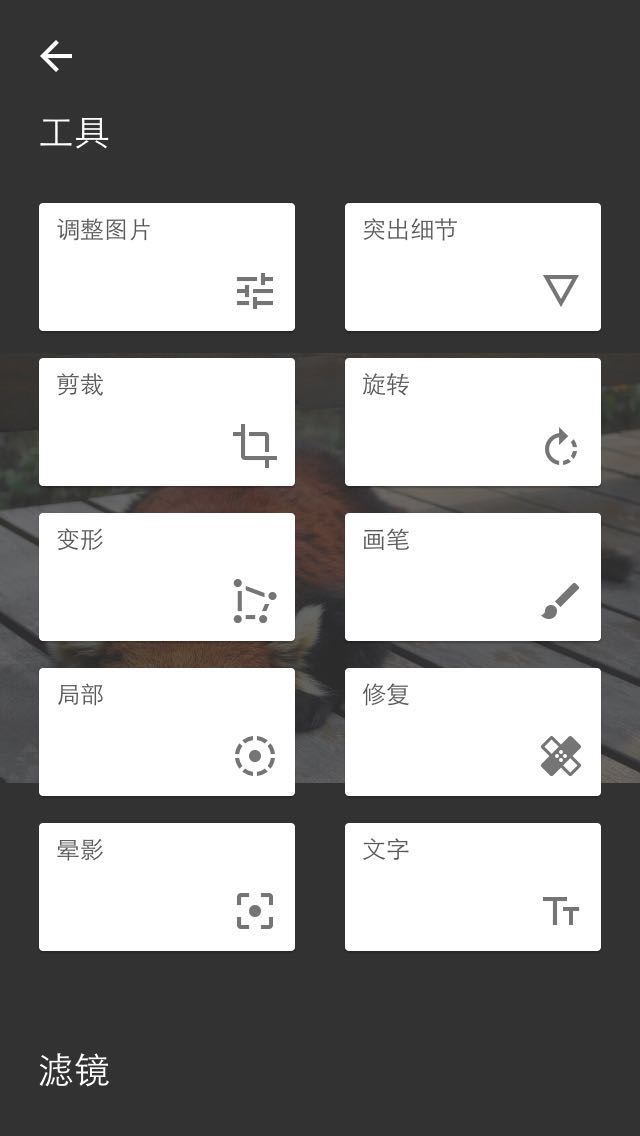Viewport: 640px width, 1136px height.
Task: Open the 调整图片 tool
Action: coord(167,267)
